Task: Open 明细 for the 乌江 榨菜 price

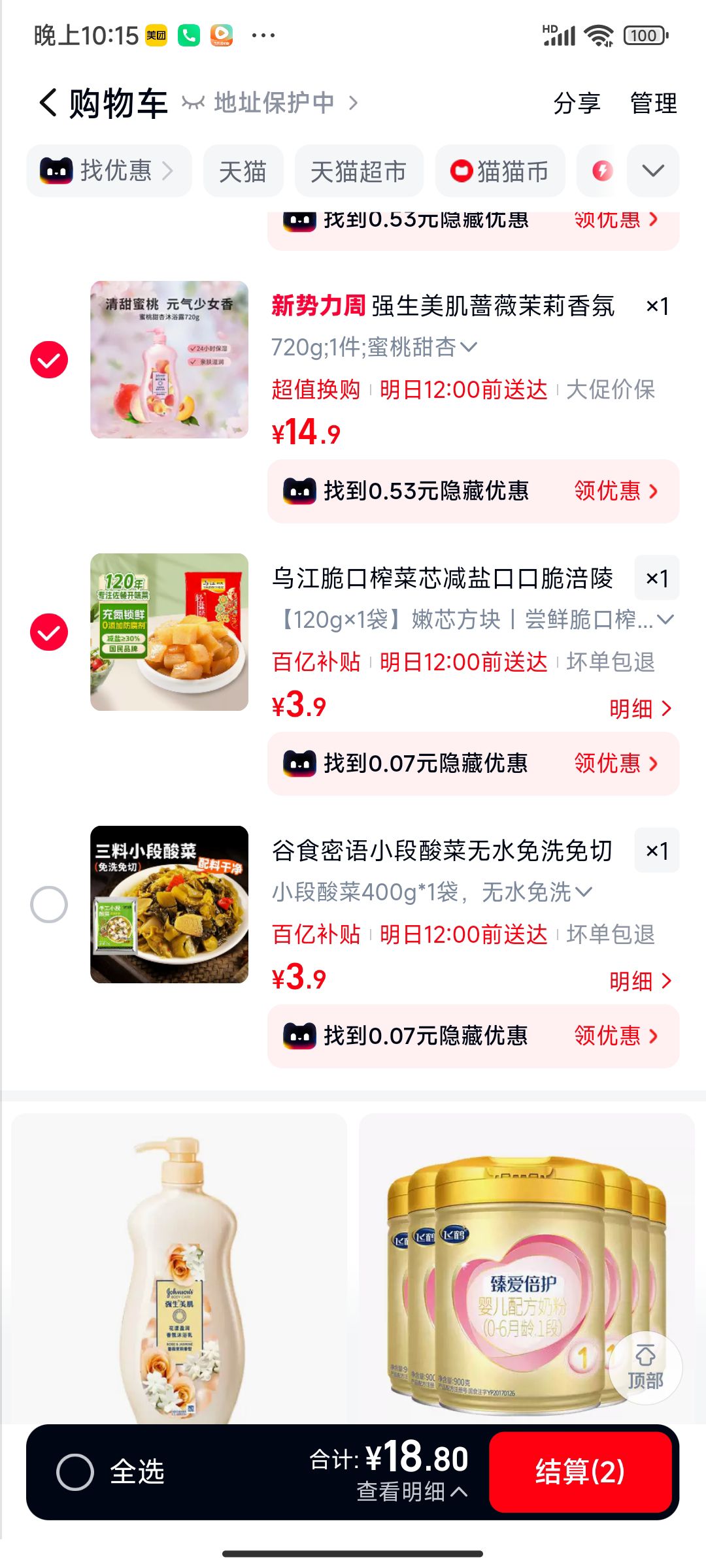Action: pos(640,708)
